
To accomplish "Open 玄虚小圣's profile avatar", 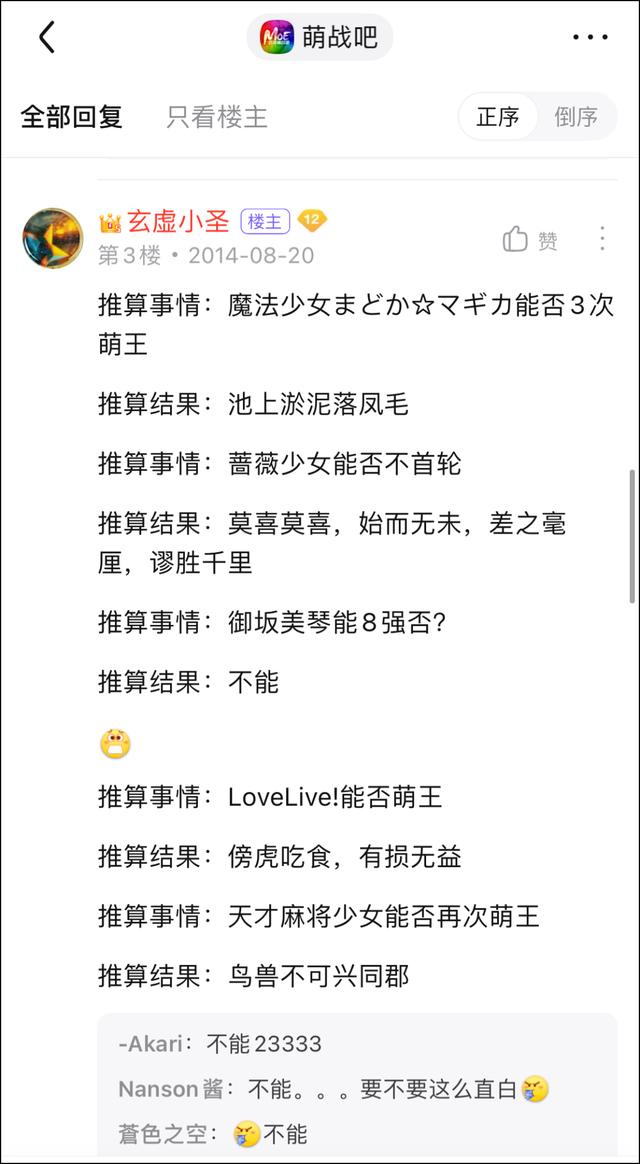I will tap(52, 238).
